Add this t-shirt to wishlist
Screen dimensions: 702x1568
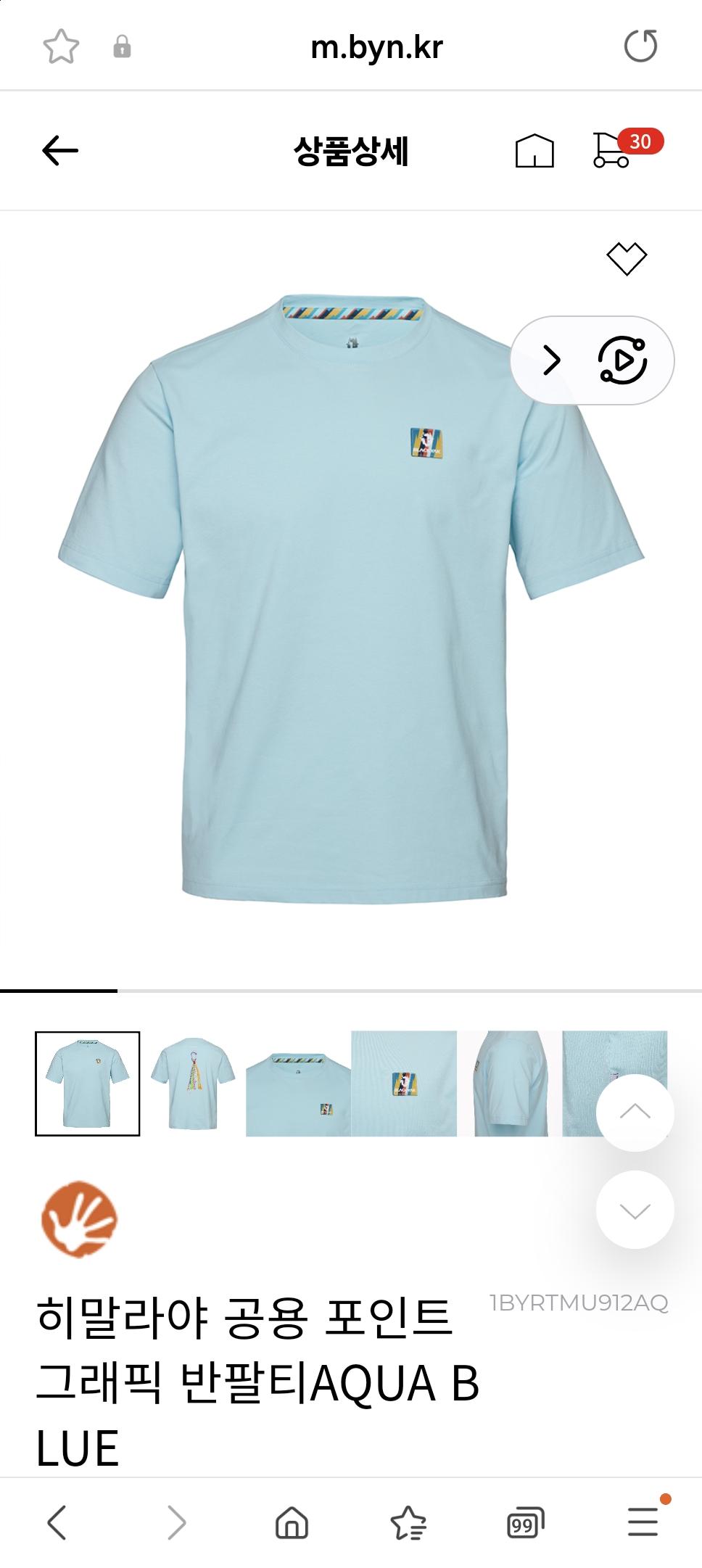tap(626, 258)
